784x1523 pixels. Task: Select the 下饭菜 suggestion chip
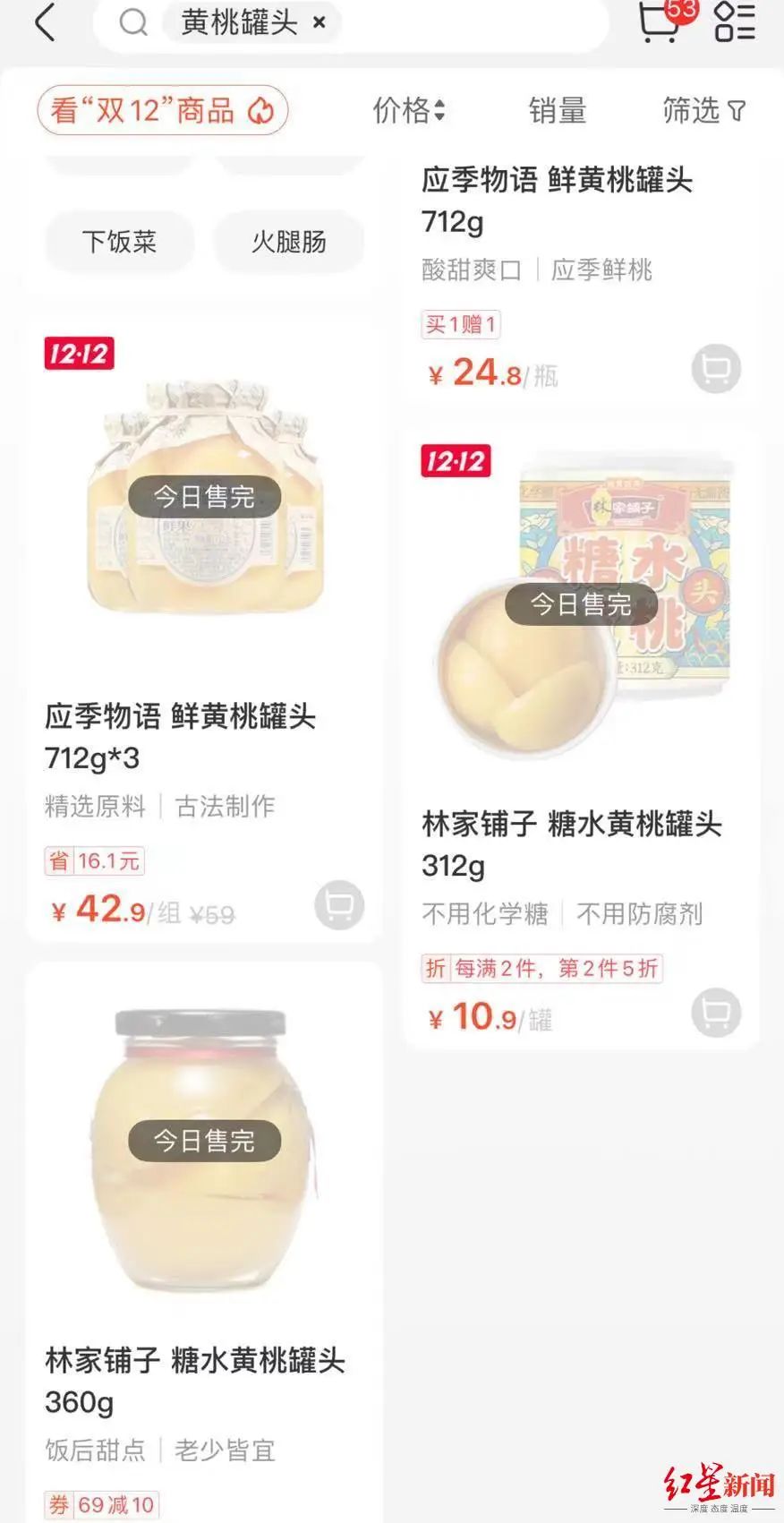pyautogui.click(x=119, y=241)
